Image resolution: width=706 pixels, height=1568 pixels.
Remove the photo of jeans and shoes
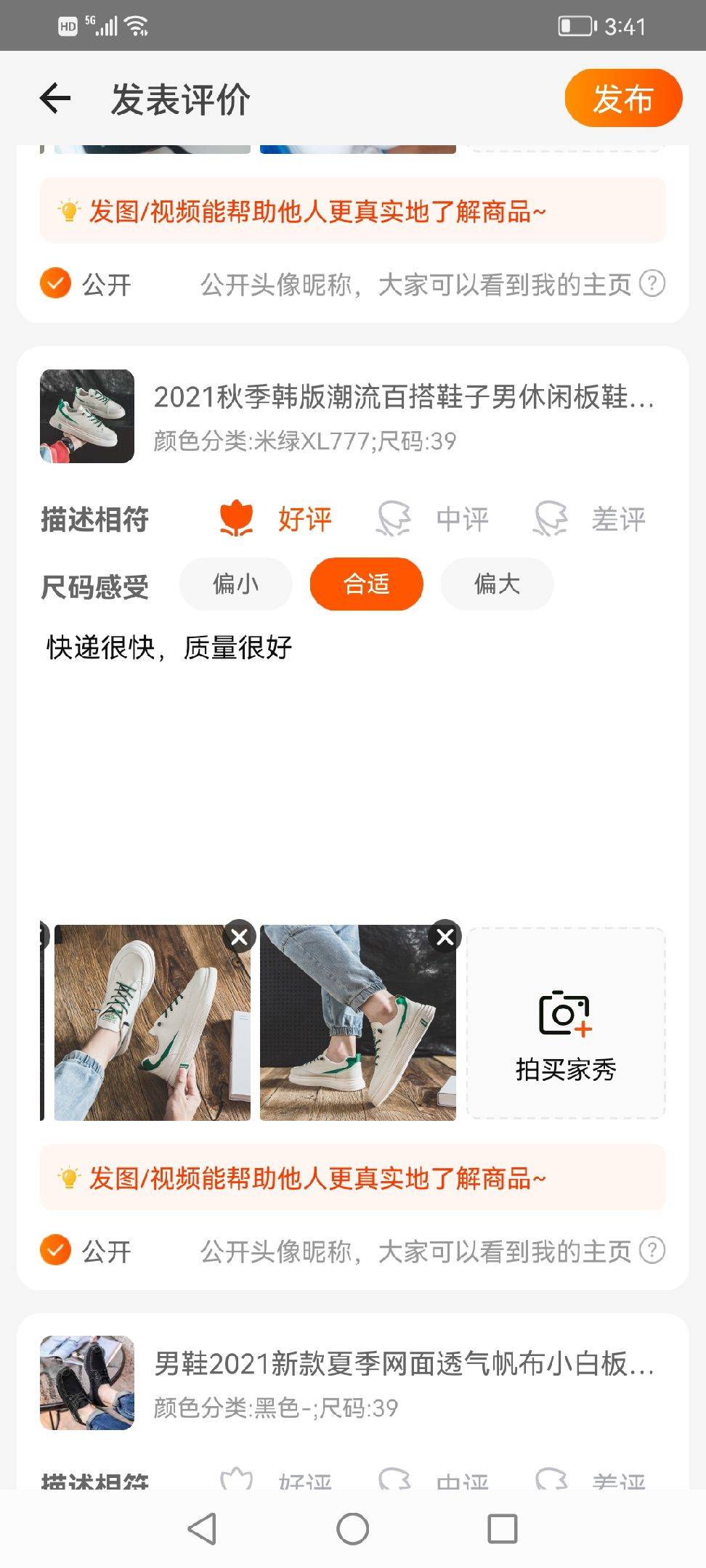(445, 937)
